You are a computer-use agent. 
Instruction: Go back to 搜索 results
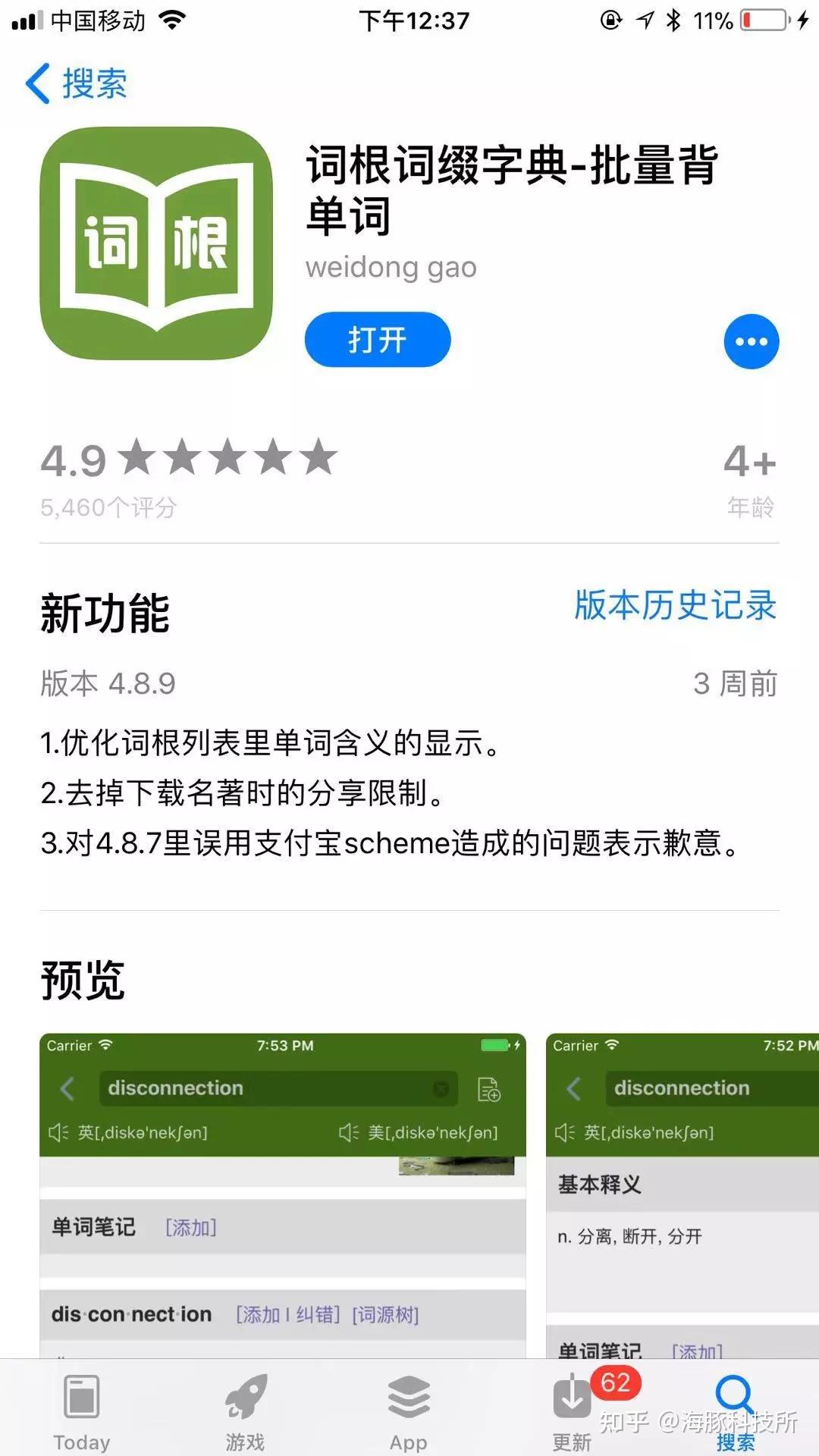pos(76,83)
